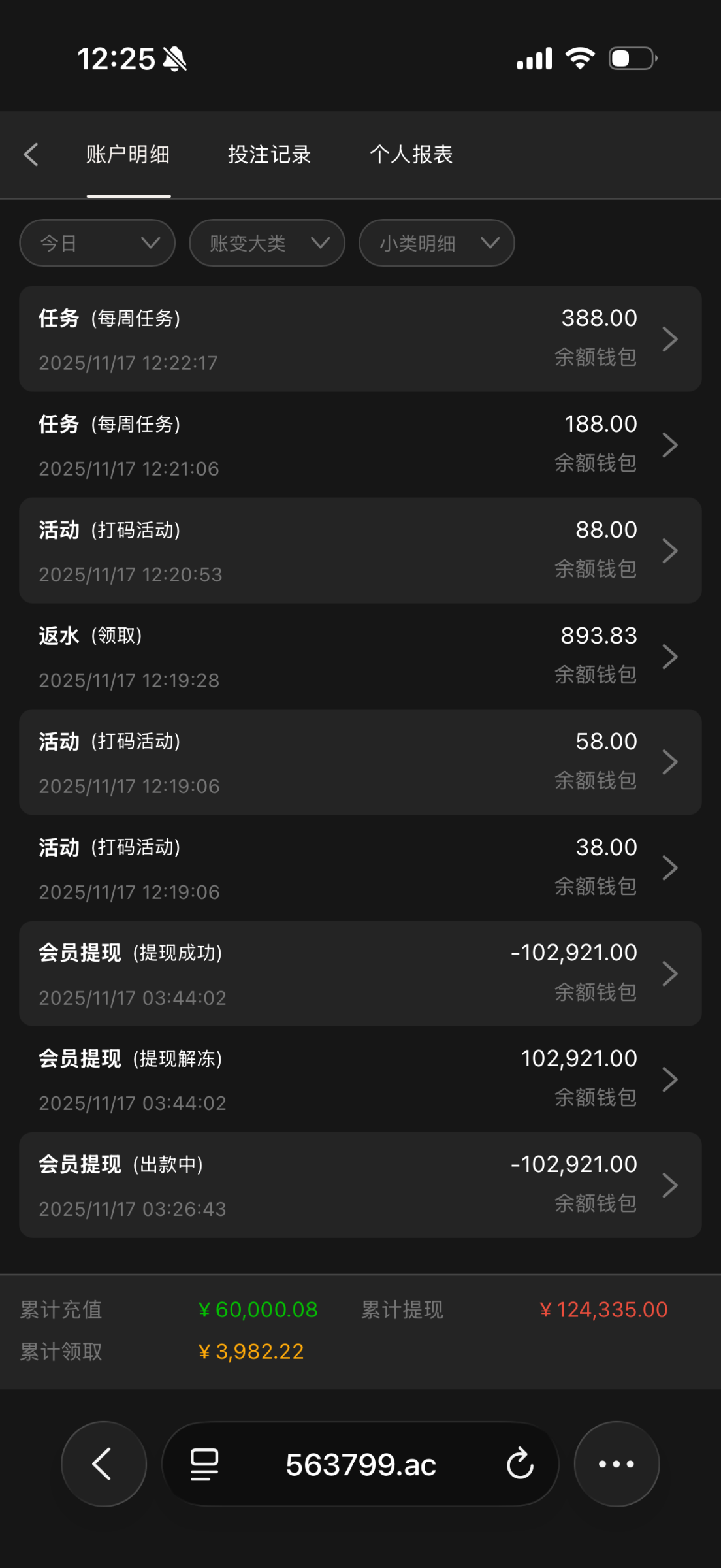
Task: Open the browser more options menu
Action: [x=617, y=1464]
